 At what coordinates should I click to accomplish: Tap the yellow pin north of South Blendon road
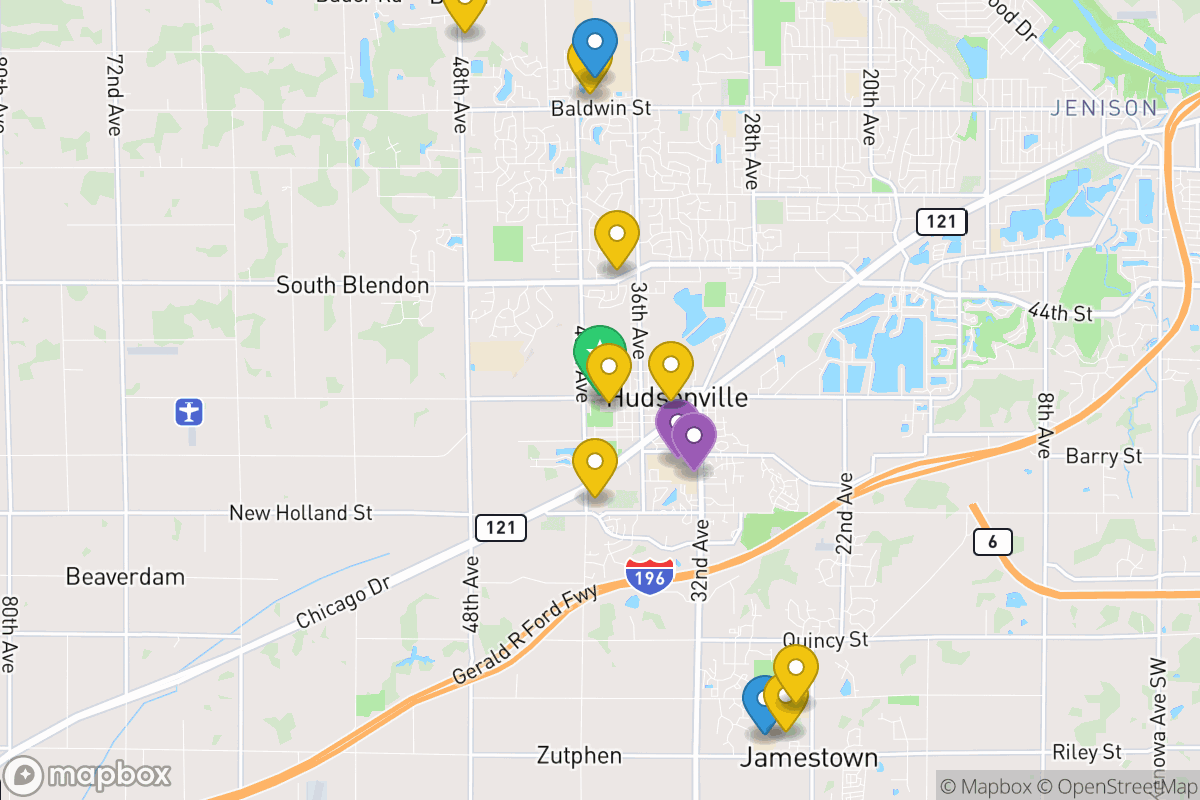click(617, 237)
